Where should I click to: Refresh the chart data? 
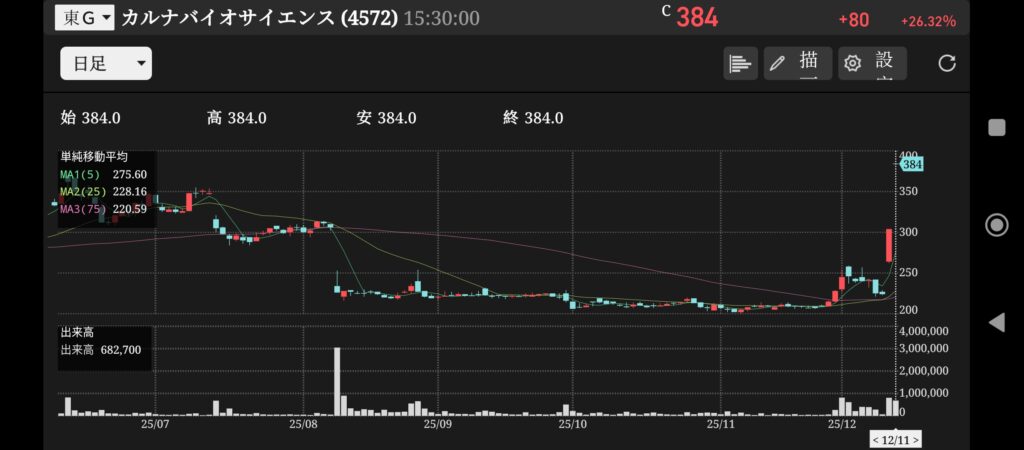(x=947, y=64)
